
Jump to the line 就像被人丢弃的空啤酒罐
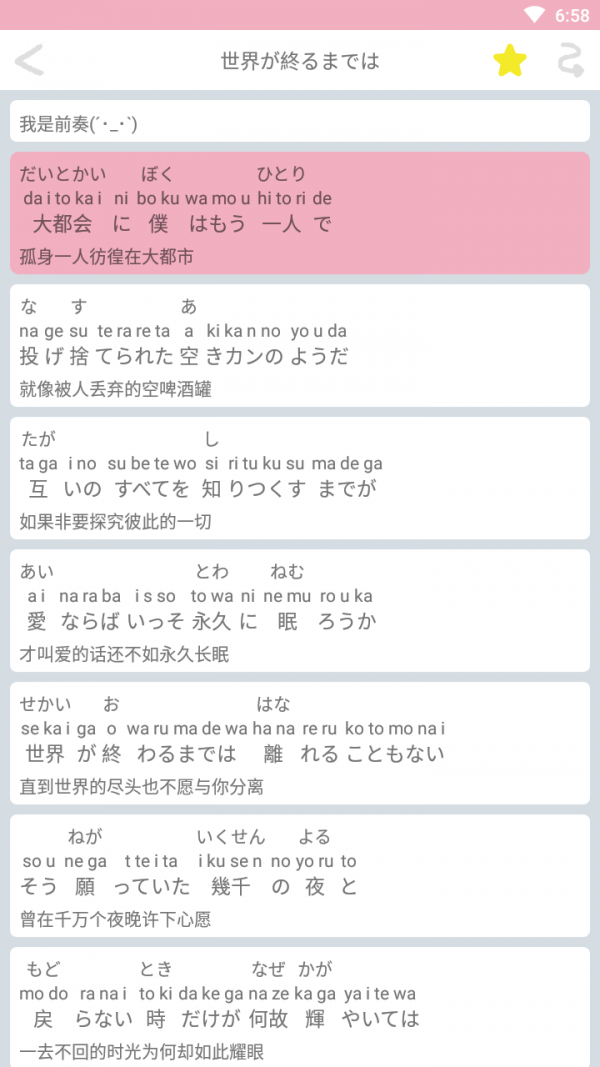point(300,345)
